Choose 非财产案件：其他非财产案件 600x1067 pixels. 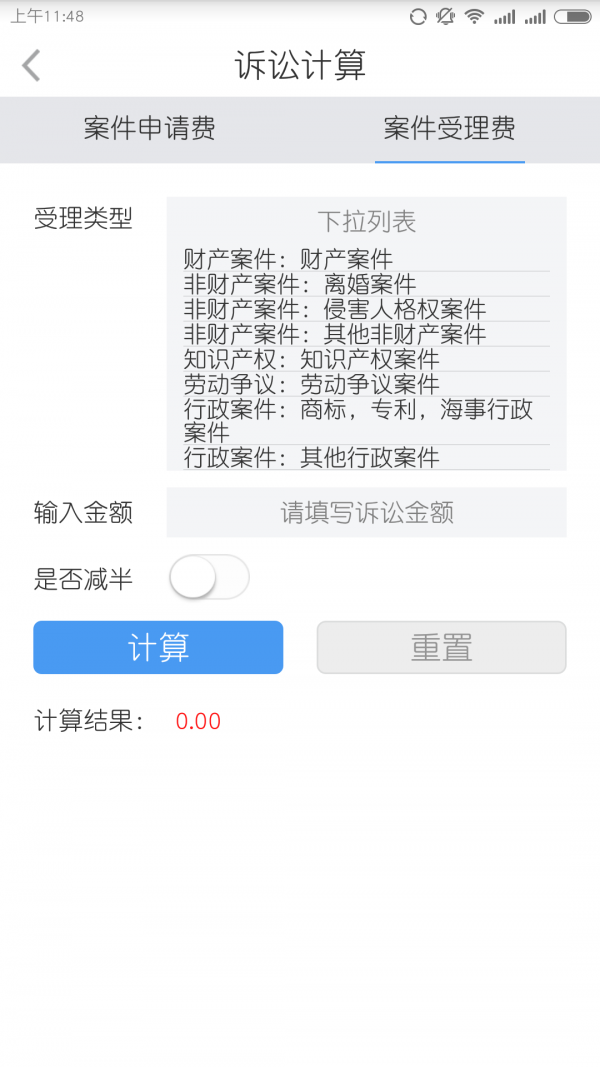click(x=335, y=334)
